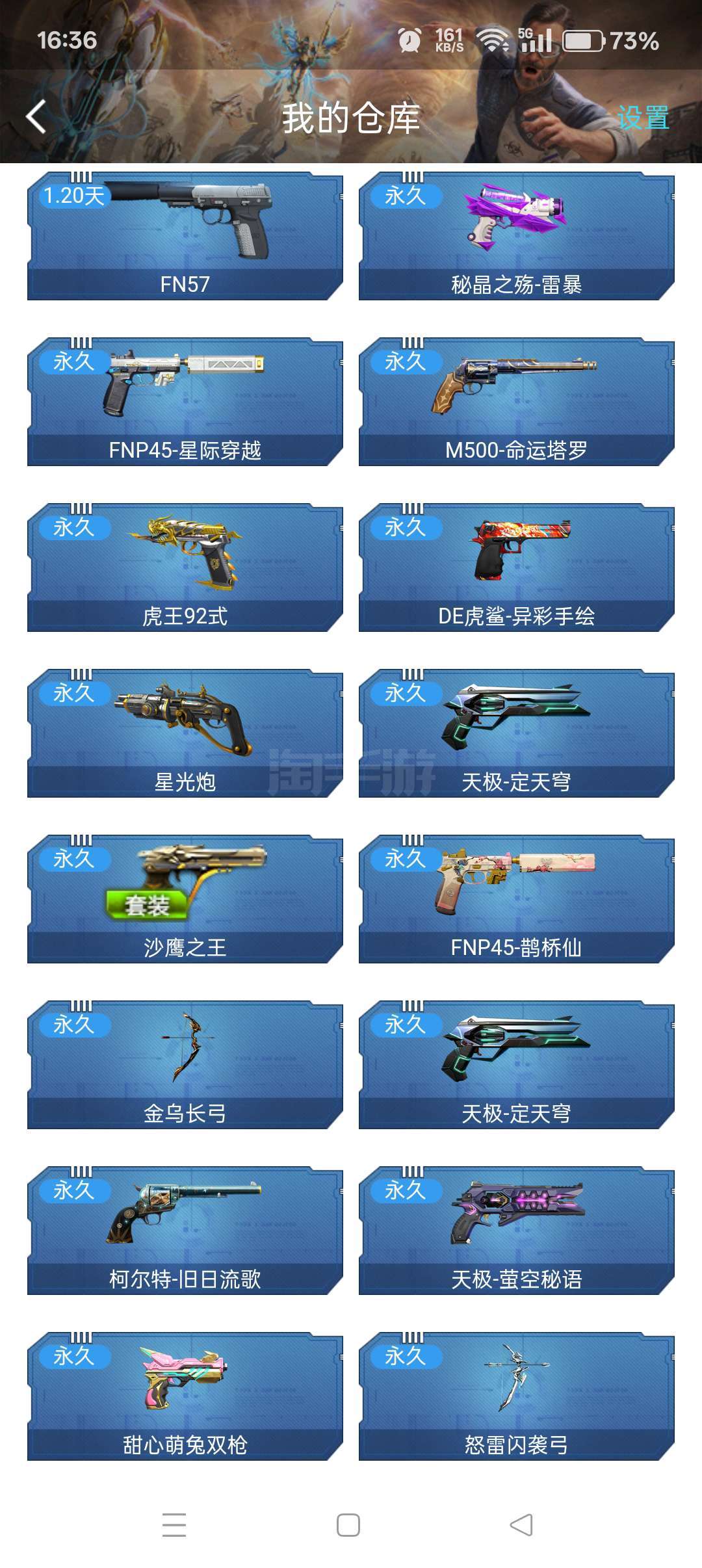Image resolution: width=702 pixels, height=1568 pixels.
Task: View the 怒雷闪袭弓 bow
Action: [517, 1396]
